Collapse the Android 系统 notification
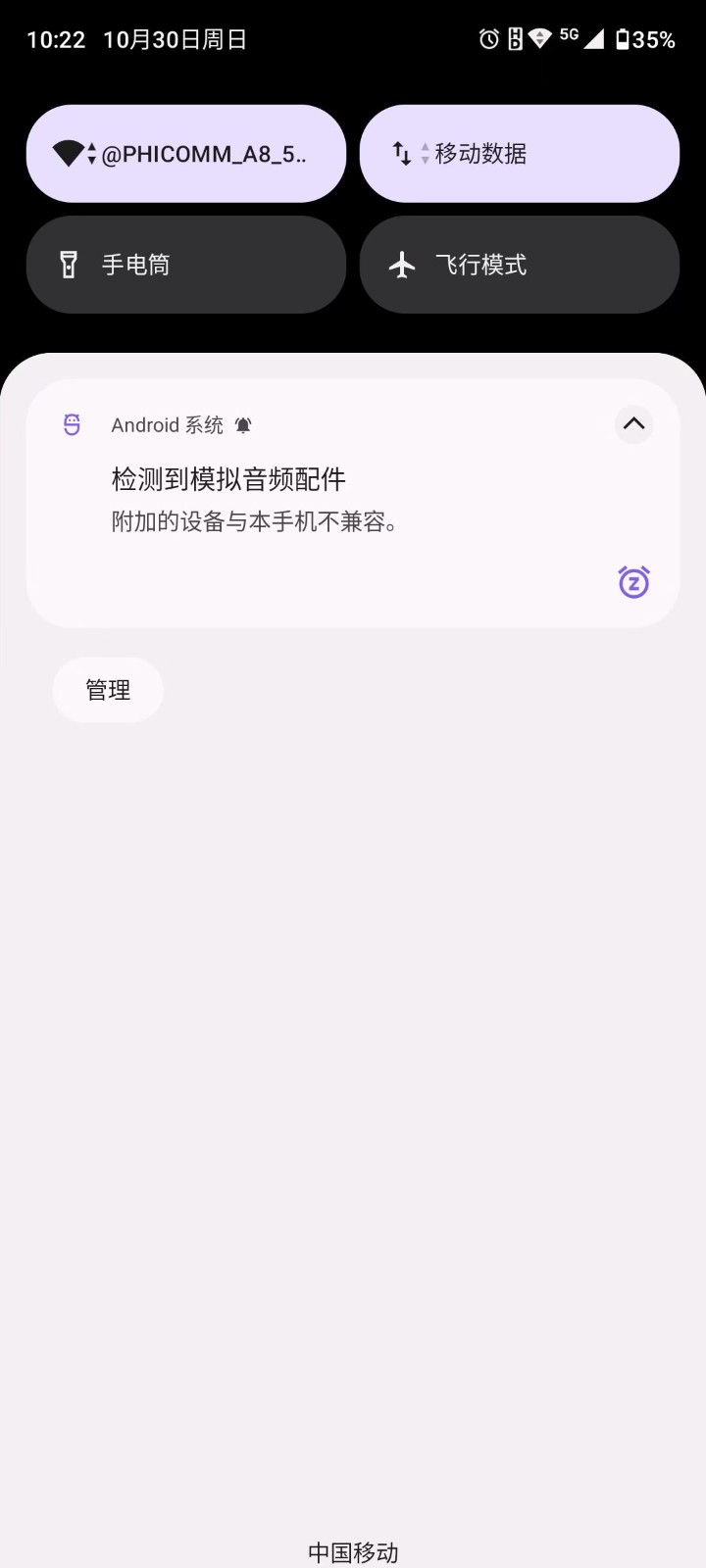 pyautogui.click(x=633, y=424)
